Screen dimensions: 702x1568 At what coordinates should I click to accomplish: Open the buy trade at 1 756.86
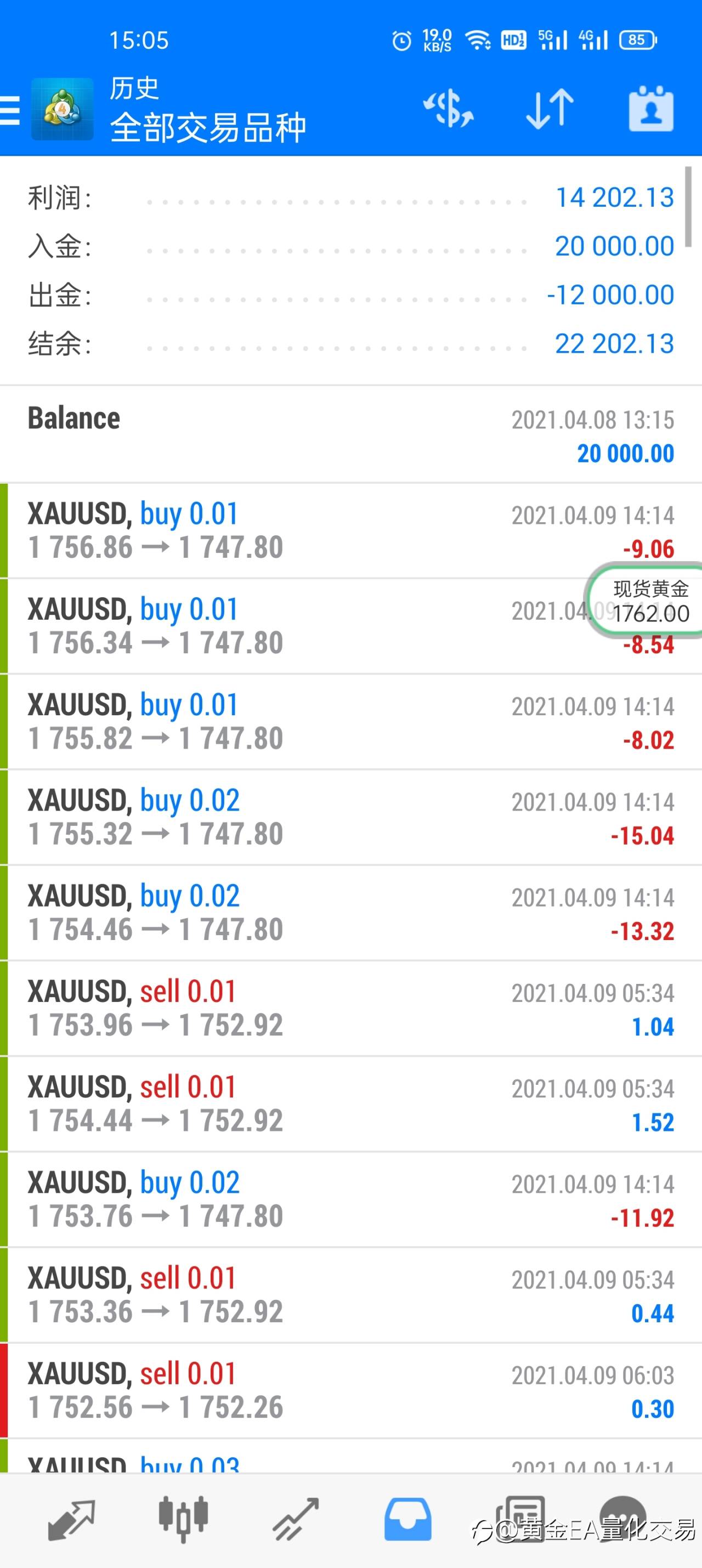[x=350, y=531]
